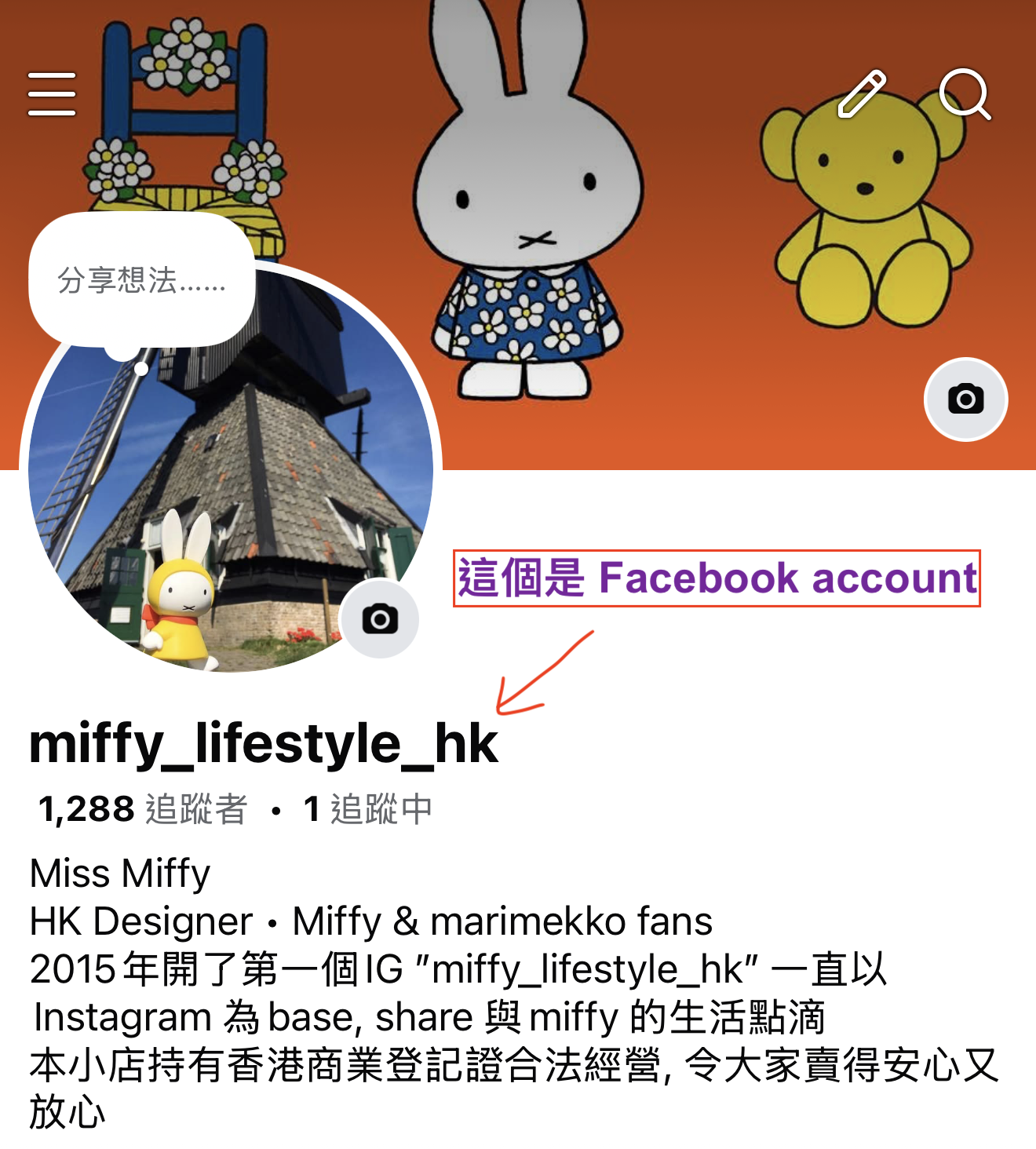
Task: Select the miffy_lifestyle_hk profile name
Action: point(263,744)
